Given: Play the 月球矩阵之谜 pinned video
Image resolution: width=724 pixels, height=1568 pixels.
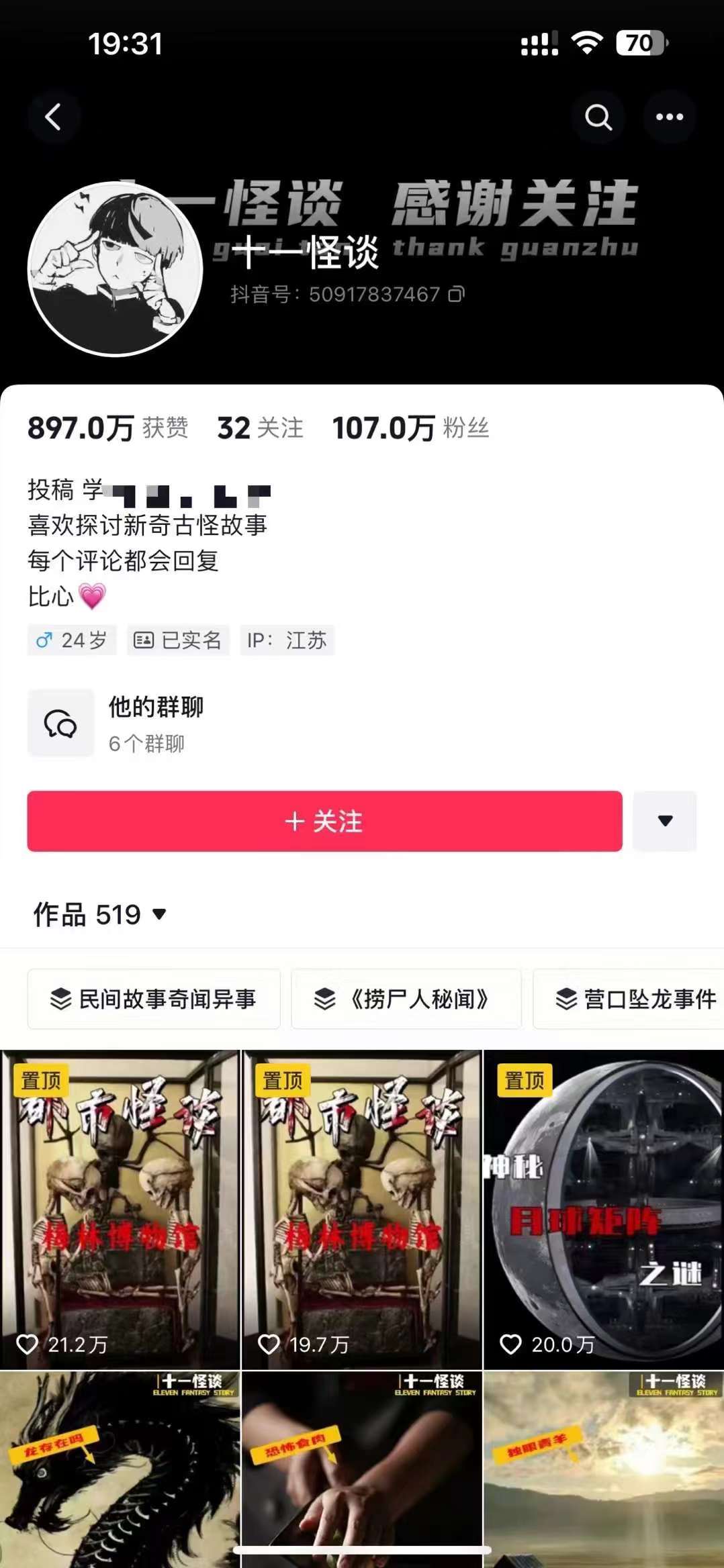Looking at the screenshot, I should [604, 1210].
